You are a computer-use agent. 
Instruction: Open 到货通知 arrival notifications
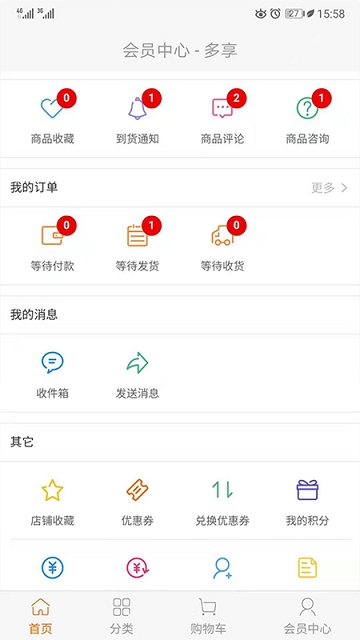pos(138,119)
